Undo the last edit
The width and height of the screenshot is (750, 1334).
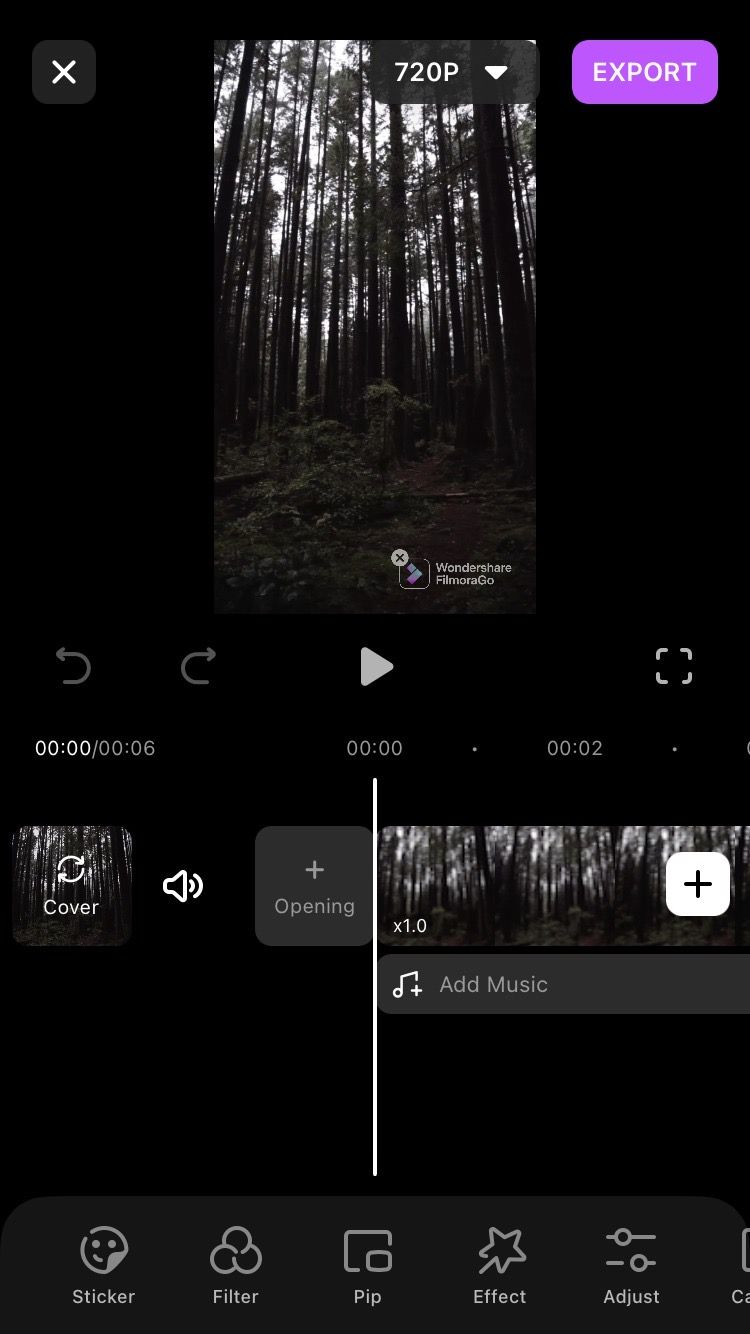coord(73,666)
